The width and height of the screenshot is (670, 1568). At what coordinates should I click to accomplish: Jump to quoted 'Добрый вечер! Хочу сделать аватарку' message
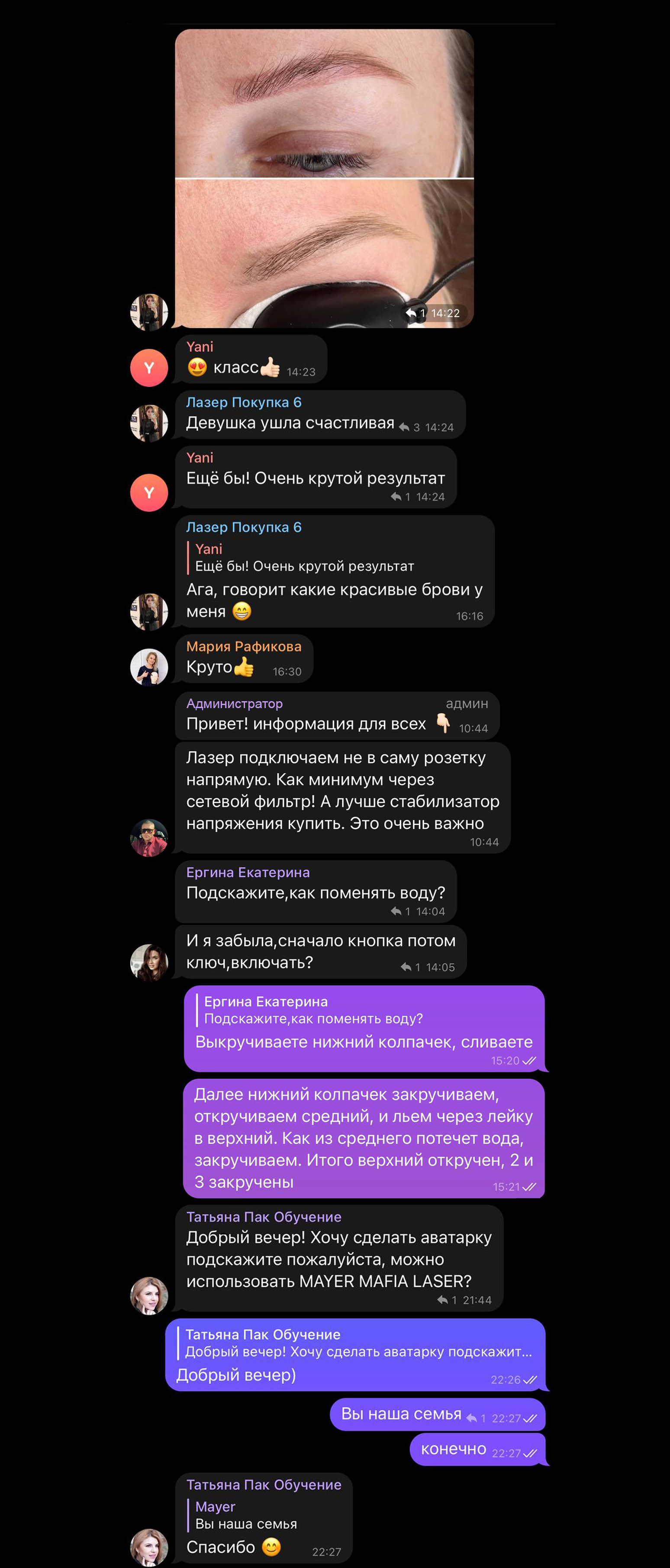pyautogui.click(x=358, y=1344)
